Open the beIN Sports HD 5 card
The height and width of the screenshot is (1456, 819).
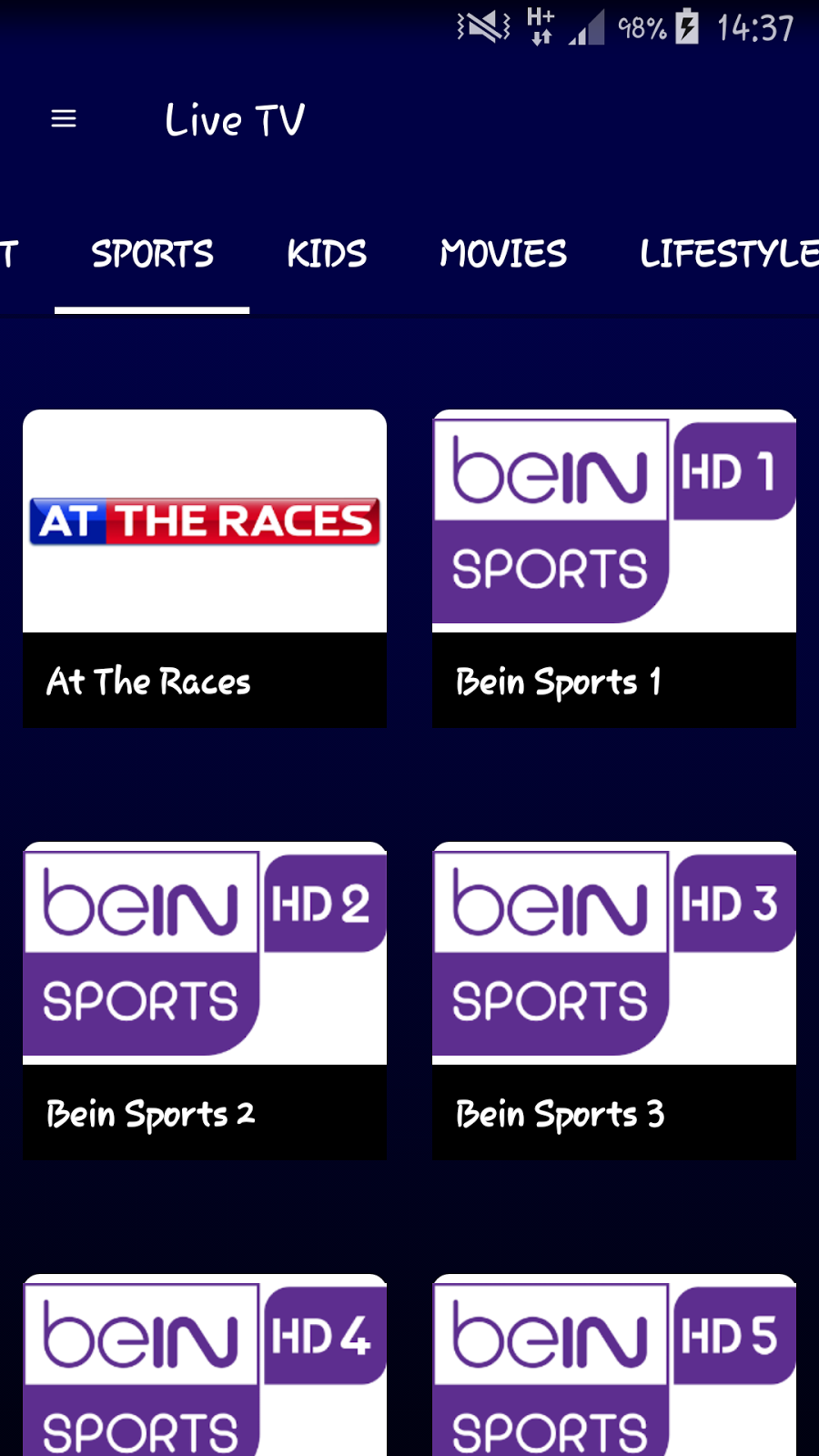(x=614, y=1365)
